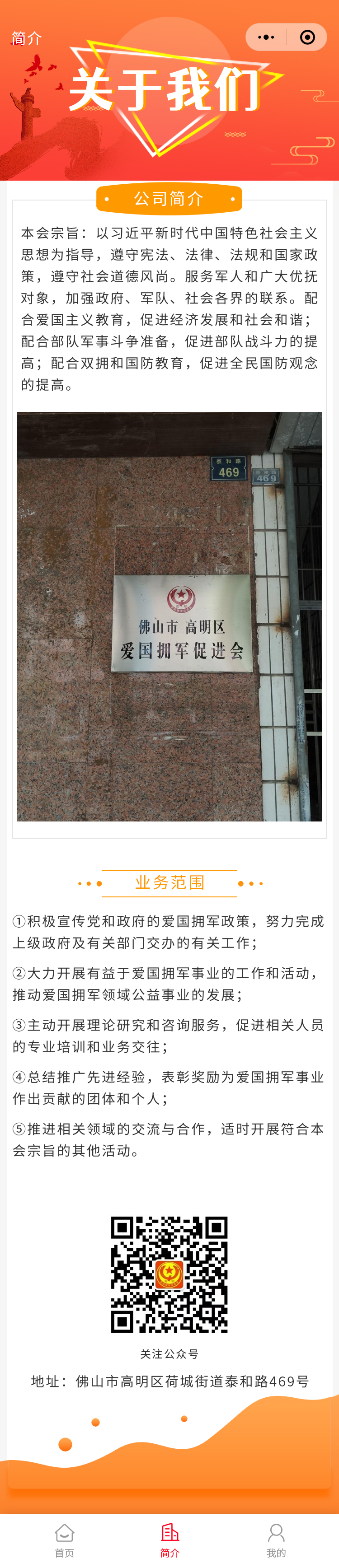Screen dimensions: 339x1568
Task: Switch to the 首页 tab
Action: 64,1540
